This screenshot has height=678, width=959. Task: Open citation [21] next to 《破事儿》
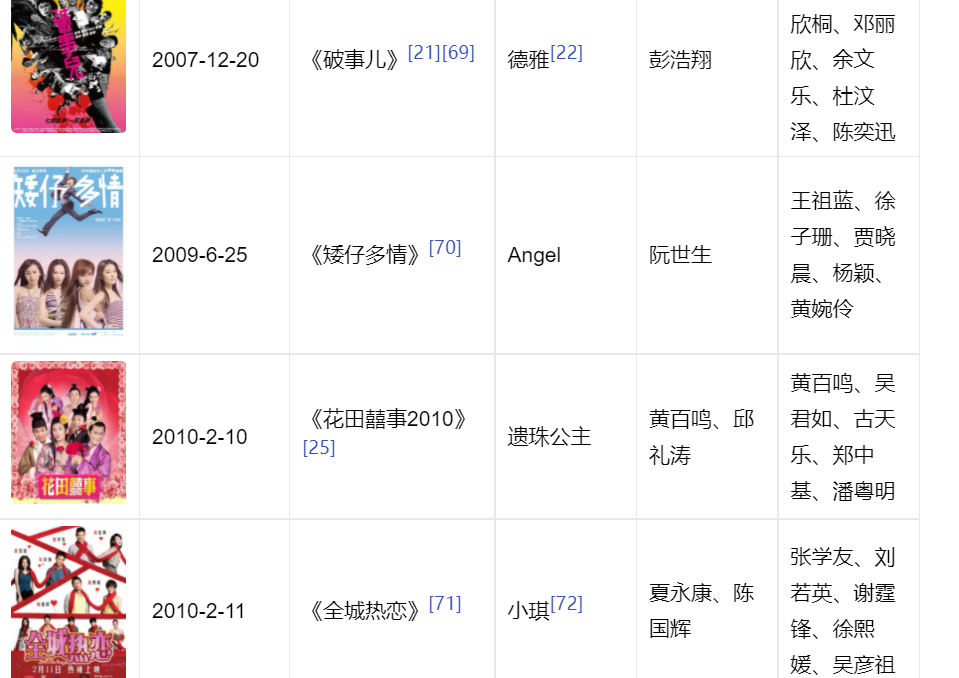(x=424, y=53)
